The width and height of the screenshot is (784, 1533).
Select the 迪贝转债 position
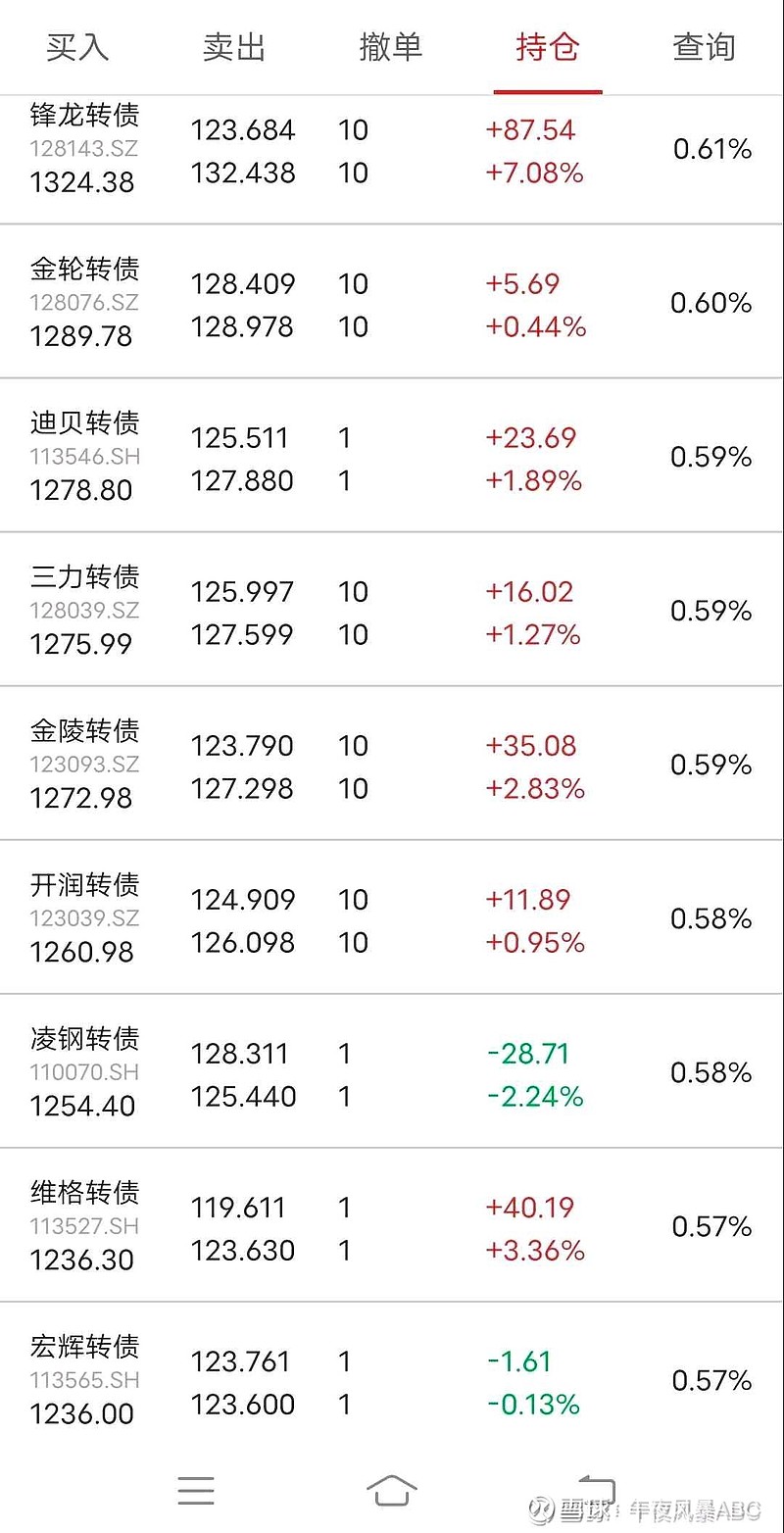392,456
